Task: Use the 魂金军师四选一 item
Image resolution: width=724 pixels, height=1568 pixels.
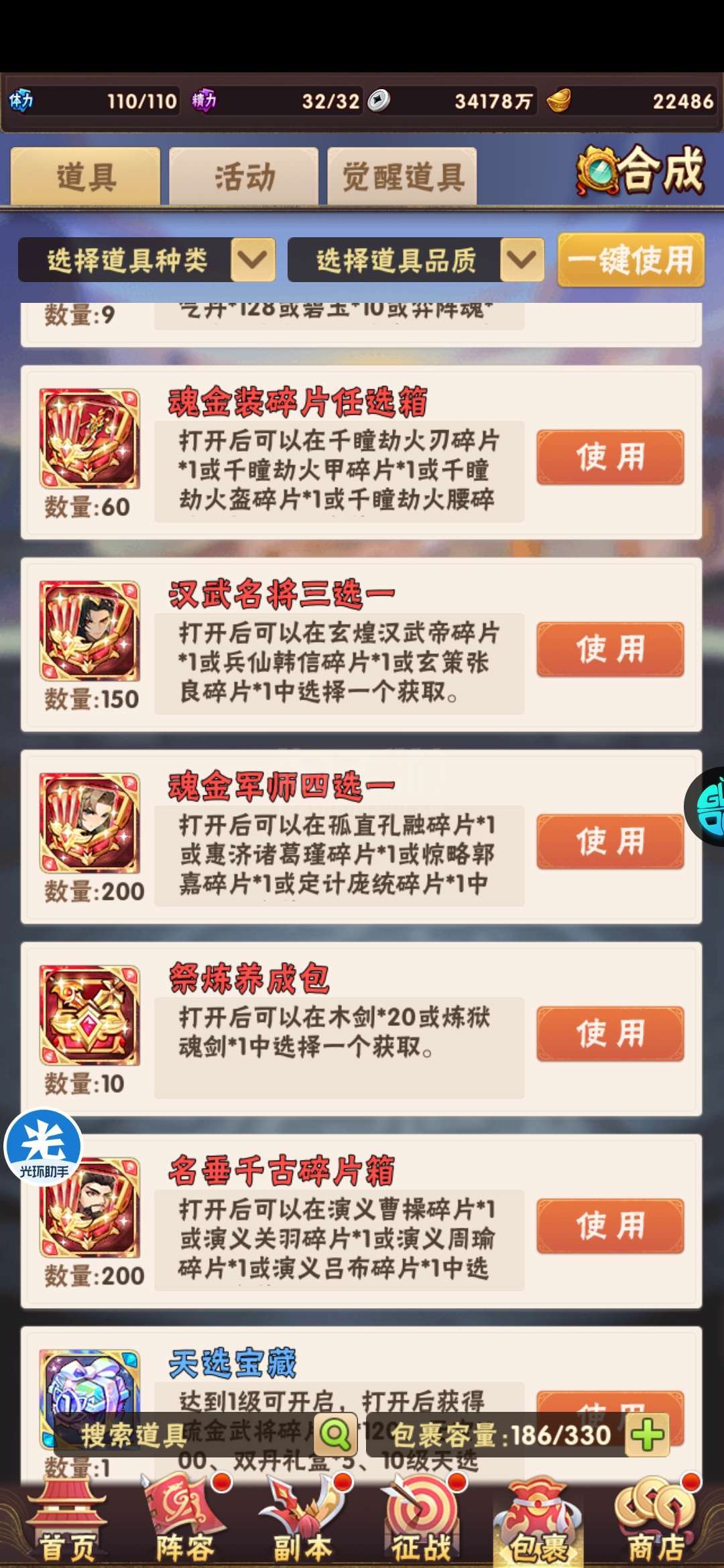Action: 610,842
